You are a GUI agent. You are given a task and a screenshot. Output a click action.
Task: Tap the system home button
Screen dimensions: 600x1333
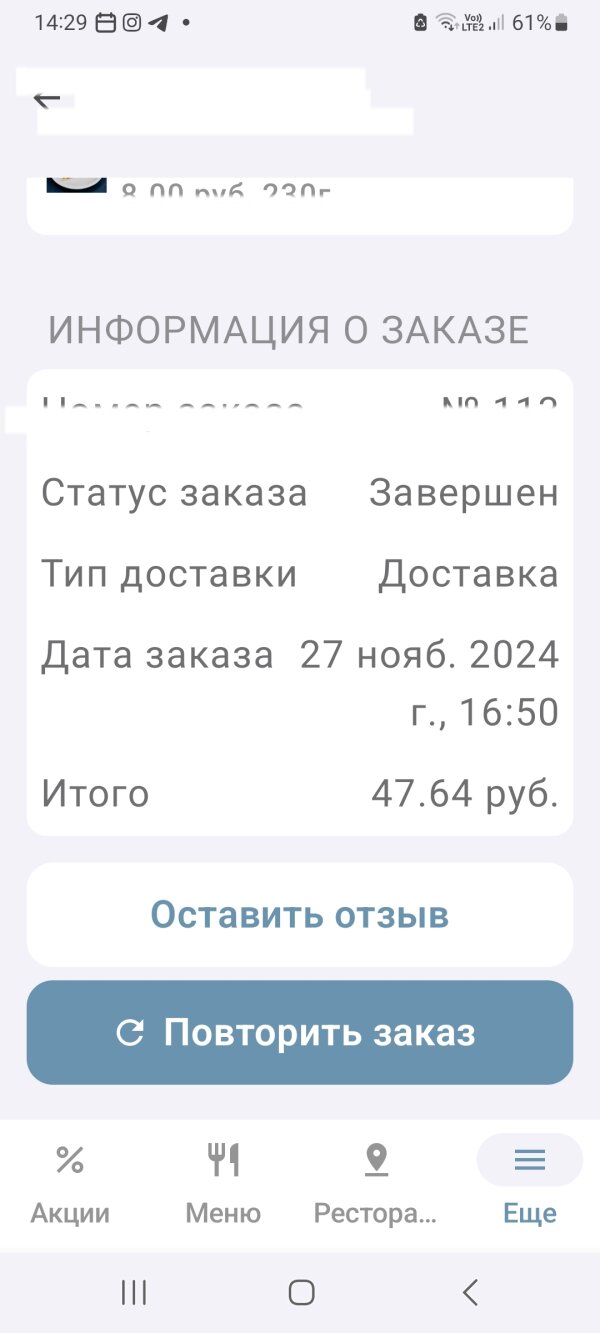click(301, 1292)
